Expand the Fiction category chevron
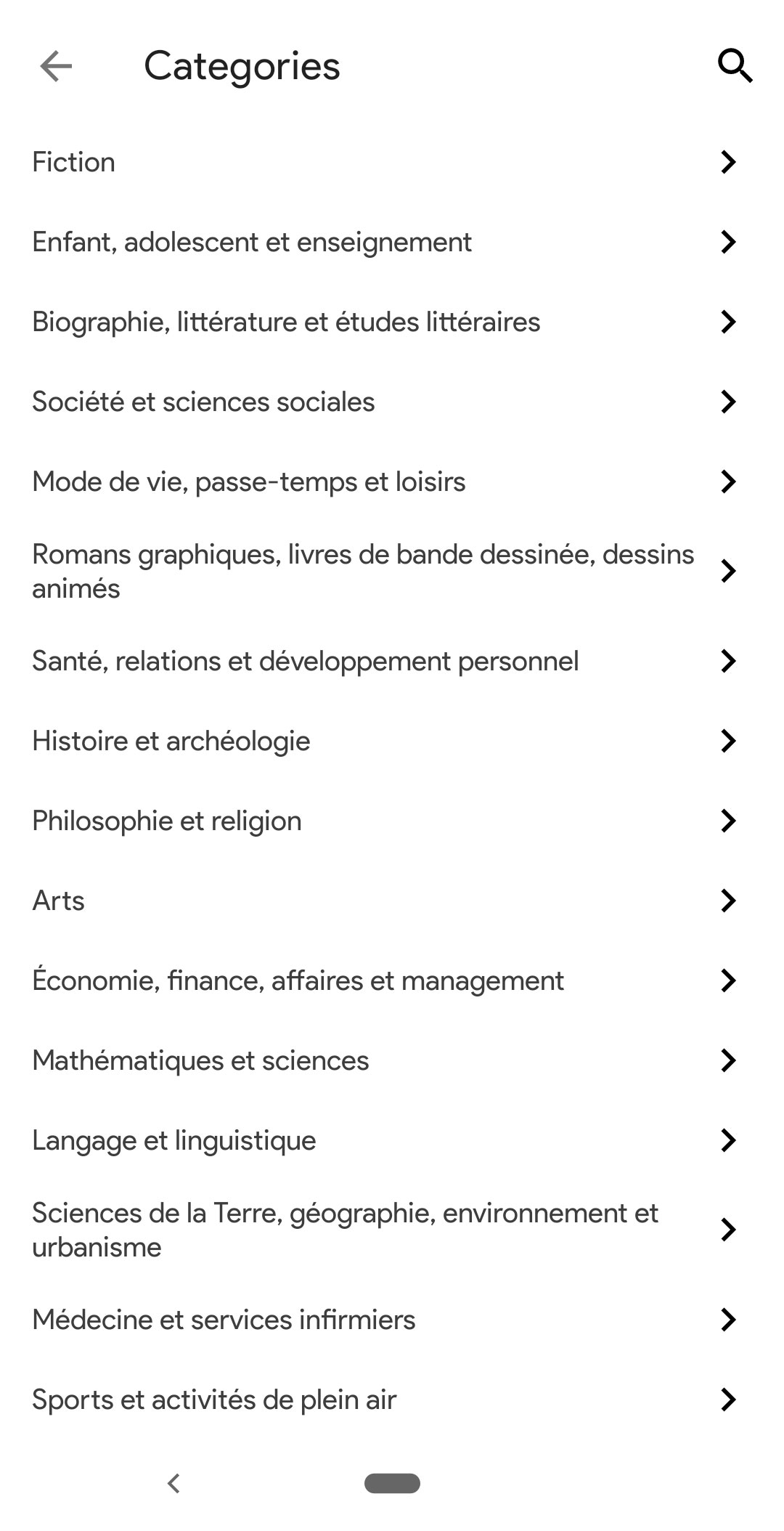 click(x=729, y=162)
